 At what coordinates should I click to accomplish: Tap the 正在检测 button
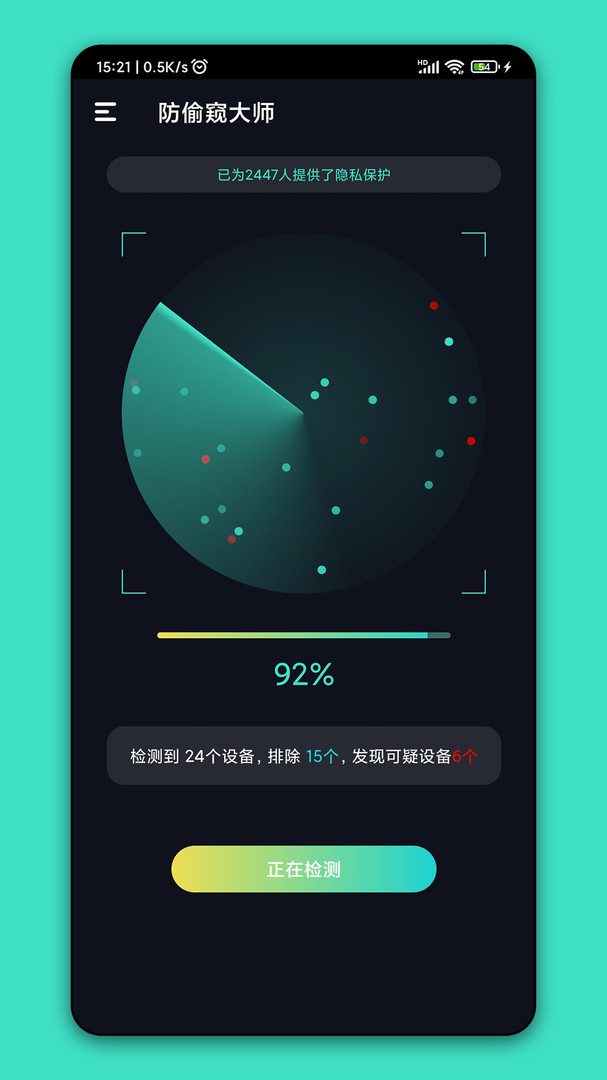[x=303, y=869]
